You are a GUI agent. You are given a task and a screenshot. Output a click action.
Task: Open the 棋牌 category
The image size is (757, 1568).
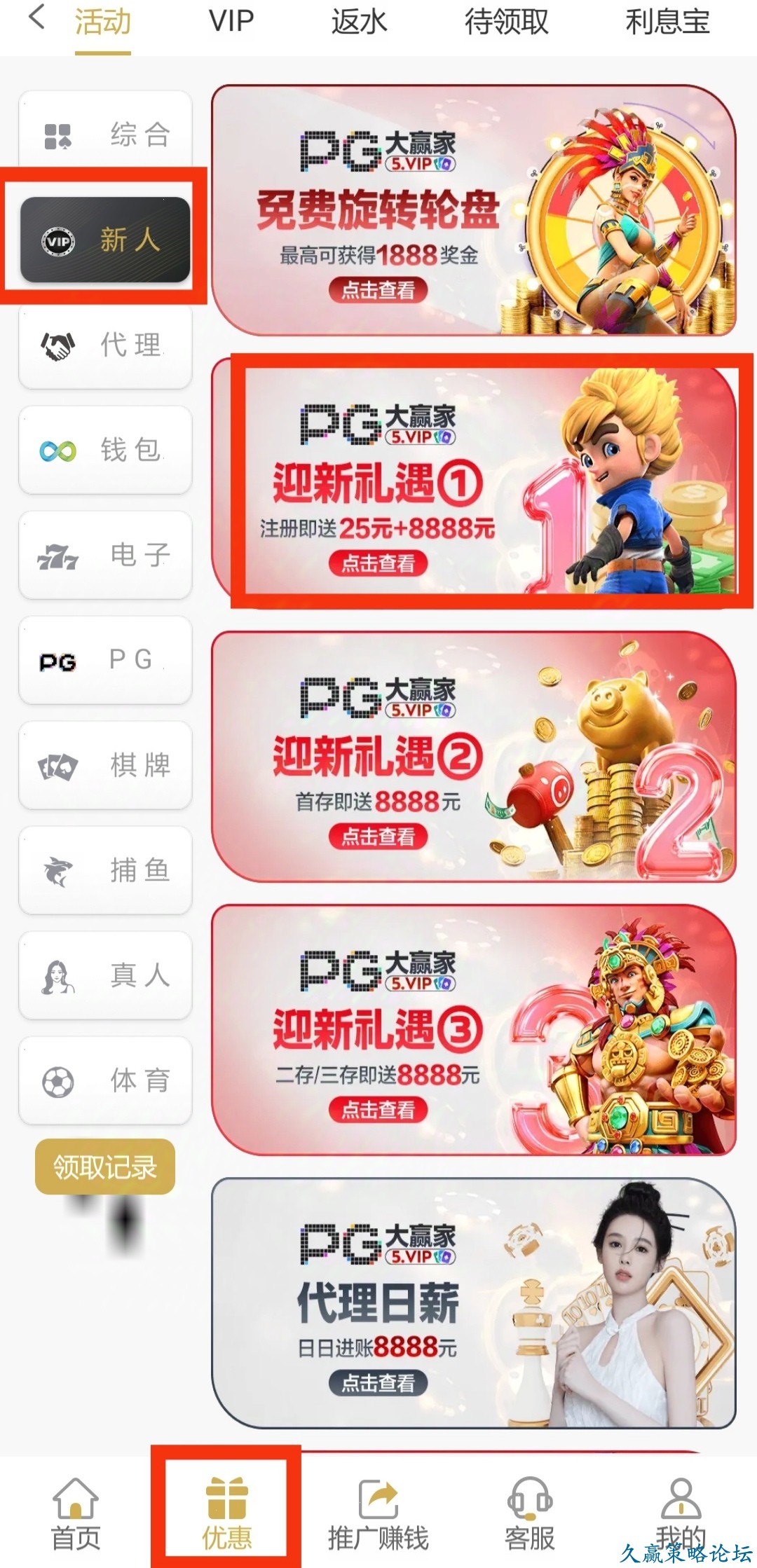(x=105, y=766)
